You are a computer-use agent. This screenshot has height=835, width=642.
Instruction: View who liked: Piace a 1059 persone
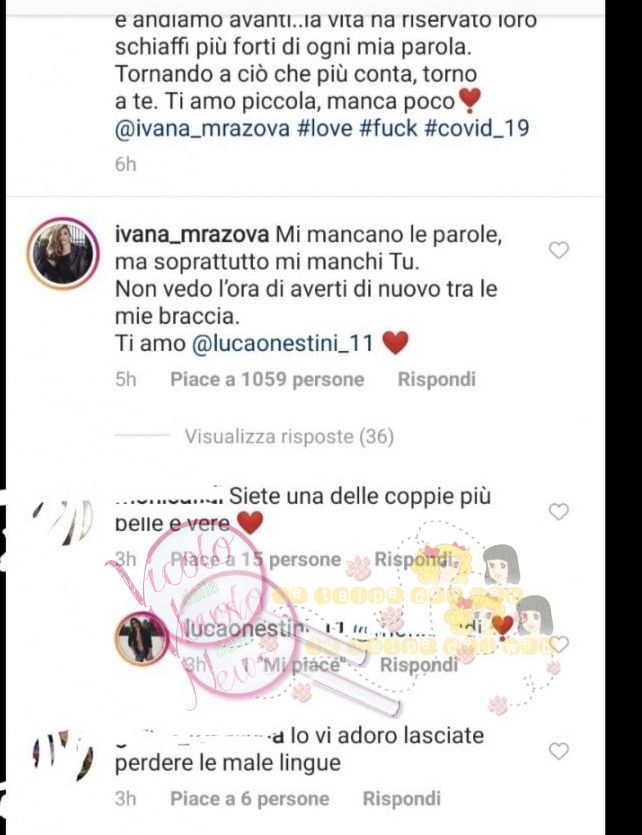(x=267, y=380)
